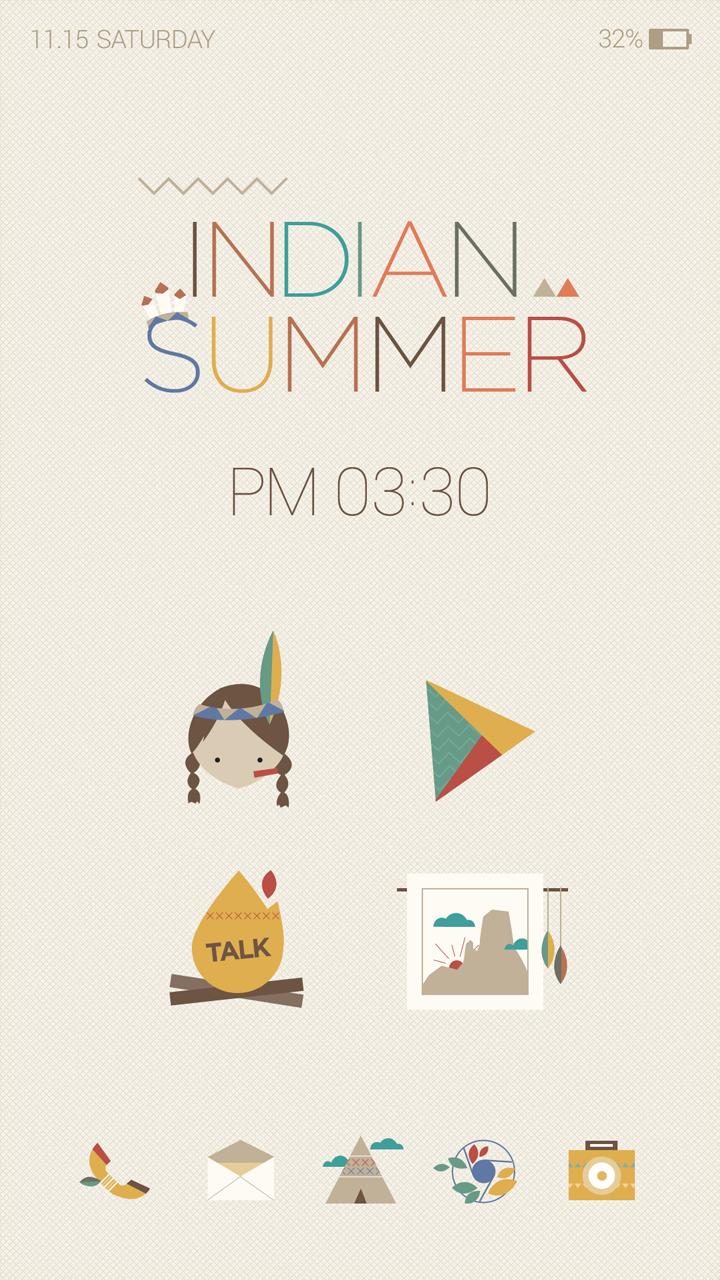
Task: Open the camera in dock
Action: [601, 1172]
